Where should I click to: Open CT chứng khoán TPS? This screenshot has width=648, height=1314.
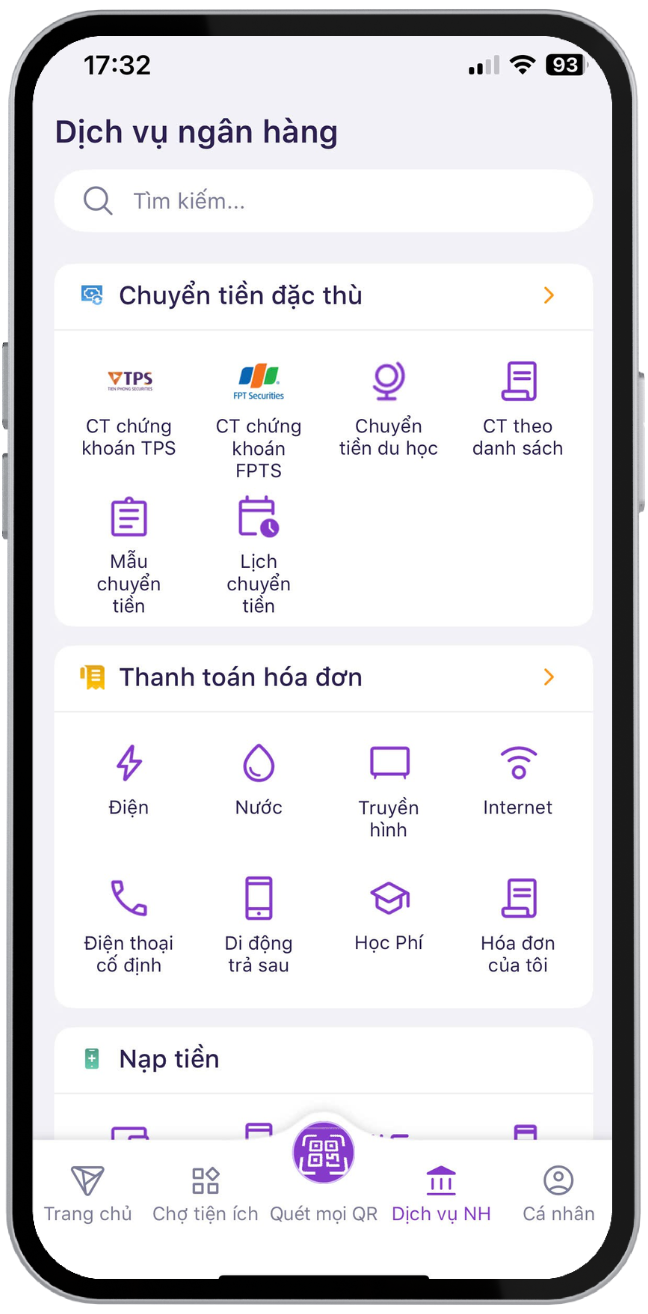click(129, 411)
